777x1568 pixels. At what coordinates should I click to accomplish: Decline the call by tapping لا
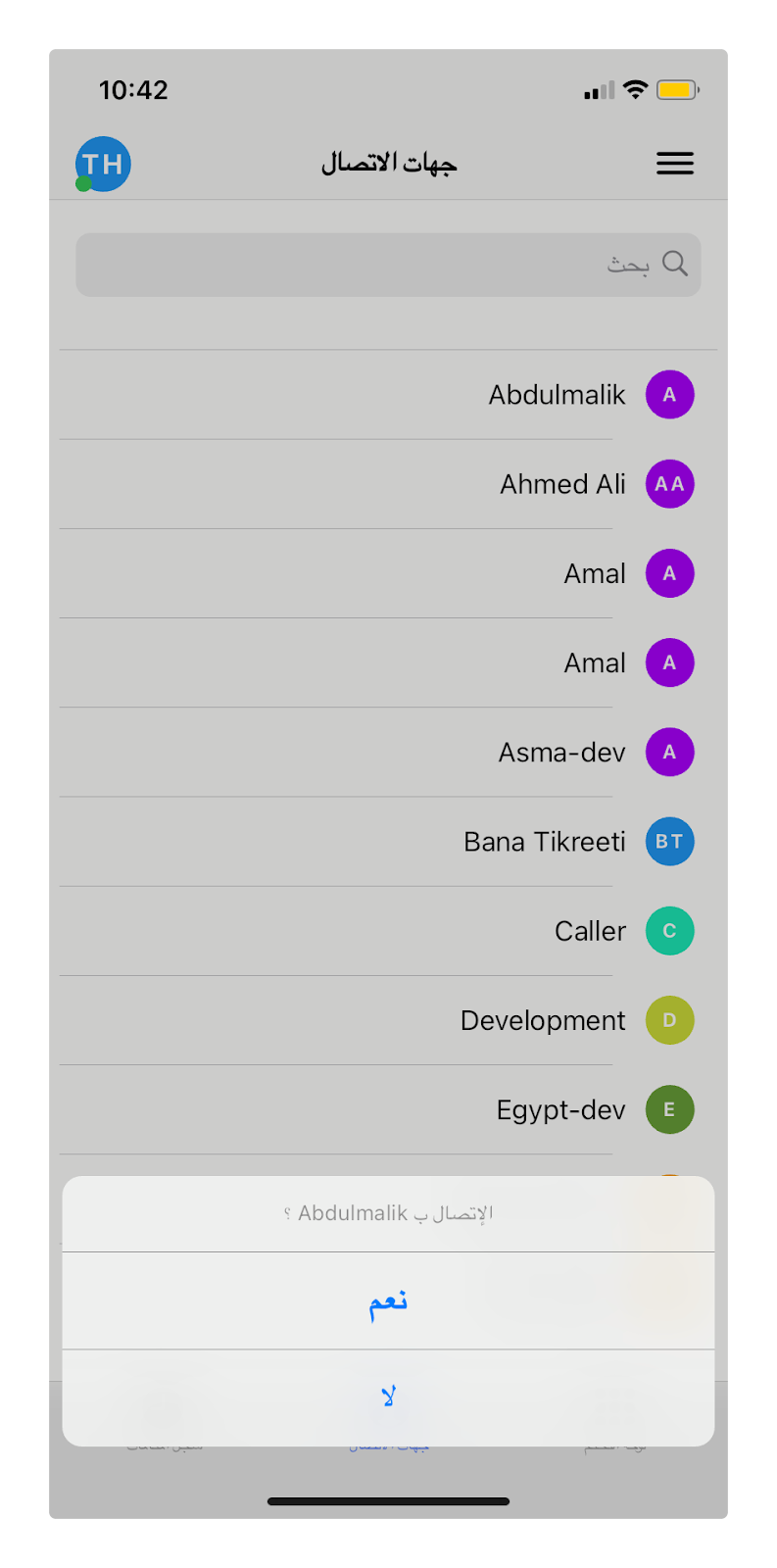(x=388, y=1397)
